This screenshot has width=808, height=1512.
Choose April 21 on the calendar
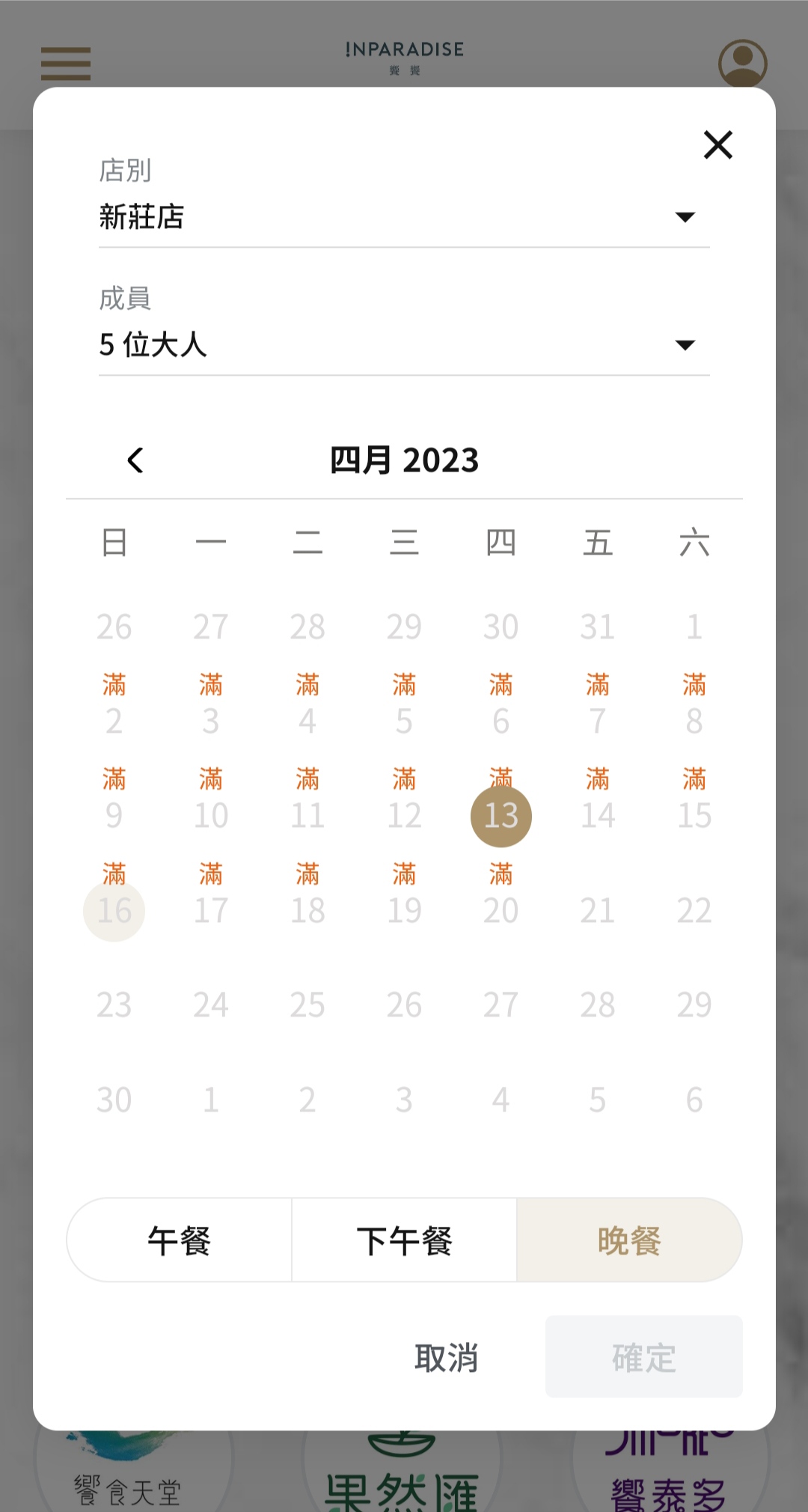(597, 910)
